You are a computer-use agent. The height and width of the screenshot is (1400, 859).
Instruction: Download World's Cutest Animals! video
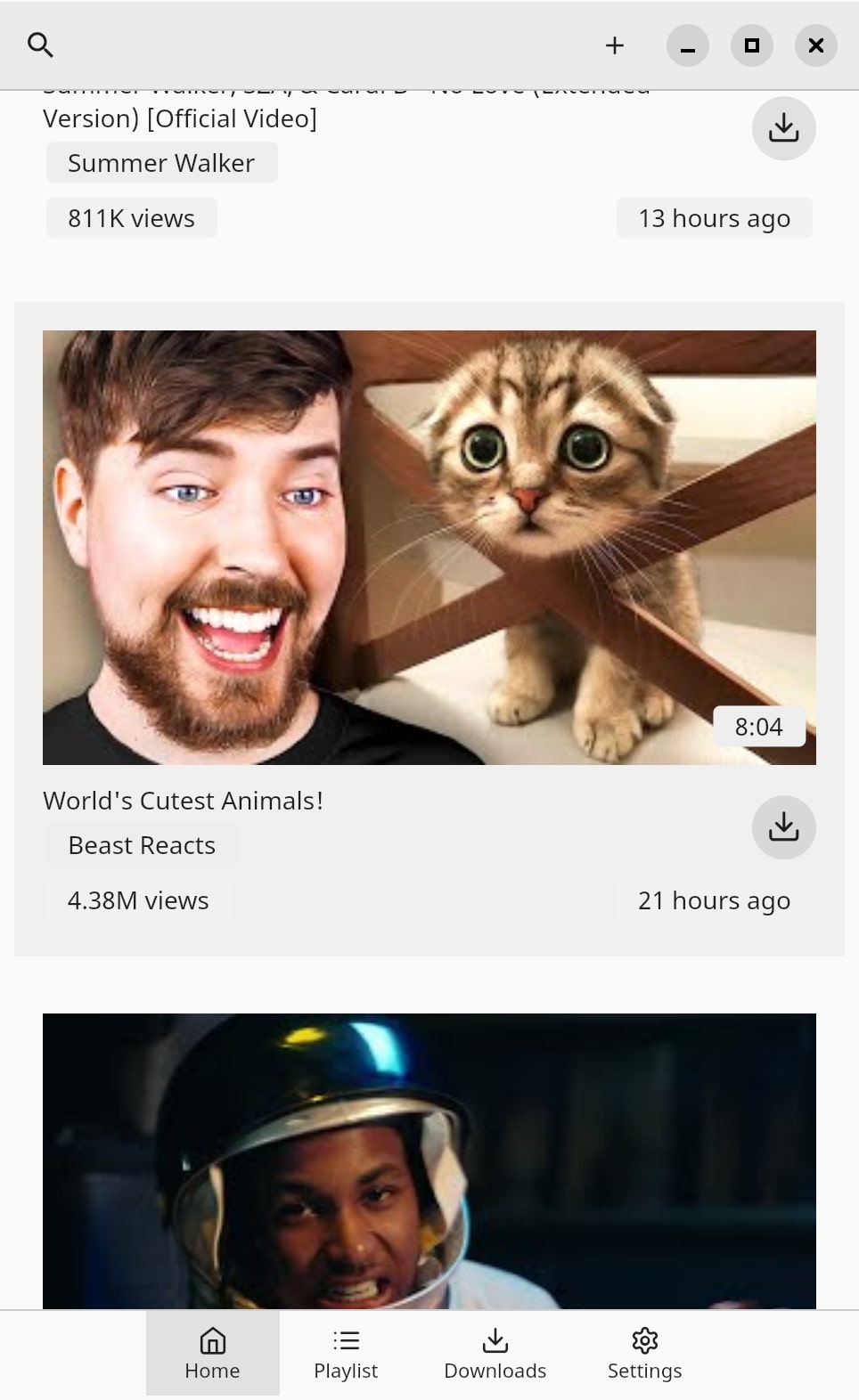tap(784, 827)
